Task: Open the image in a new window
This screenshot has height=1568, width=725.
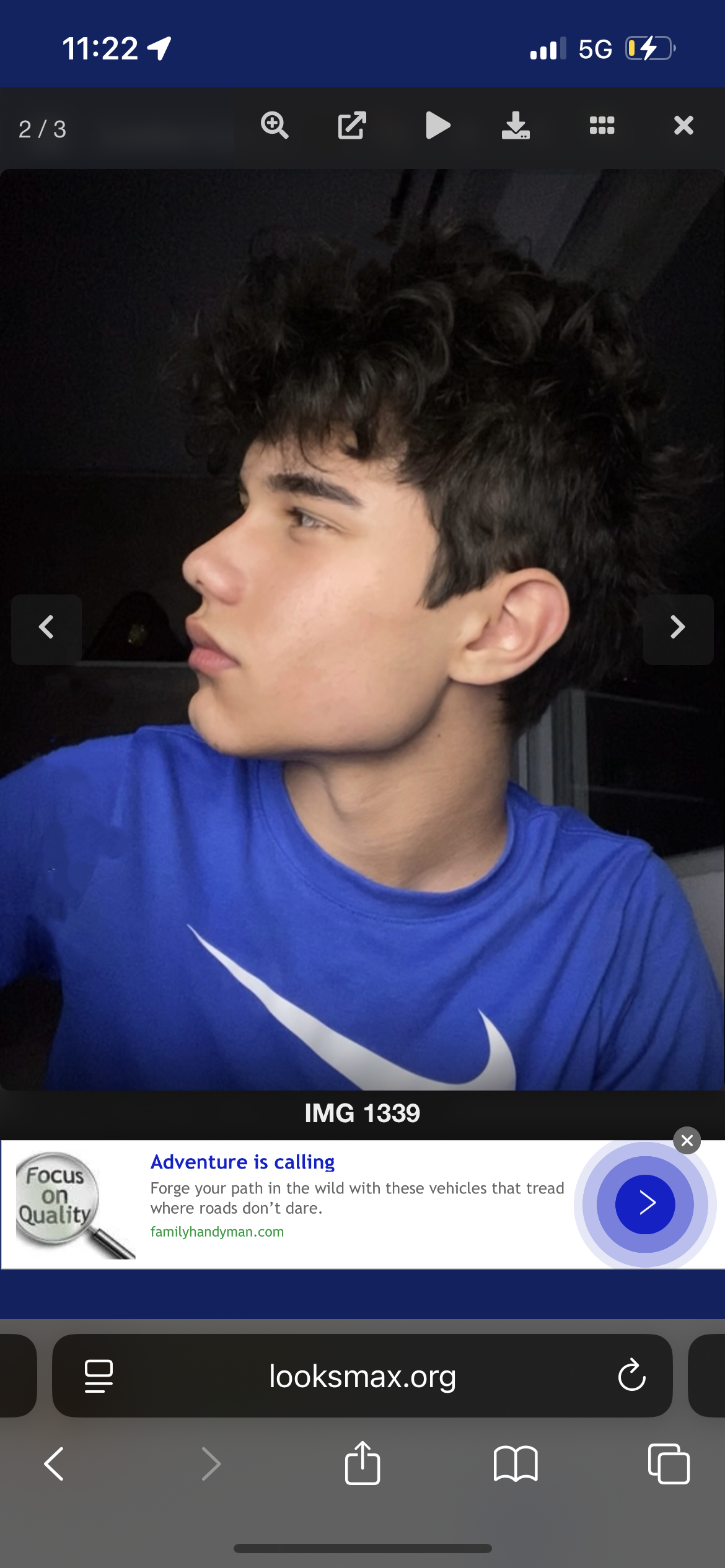Action: point(353,126)
